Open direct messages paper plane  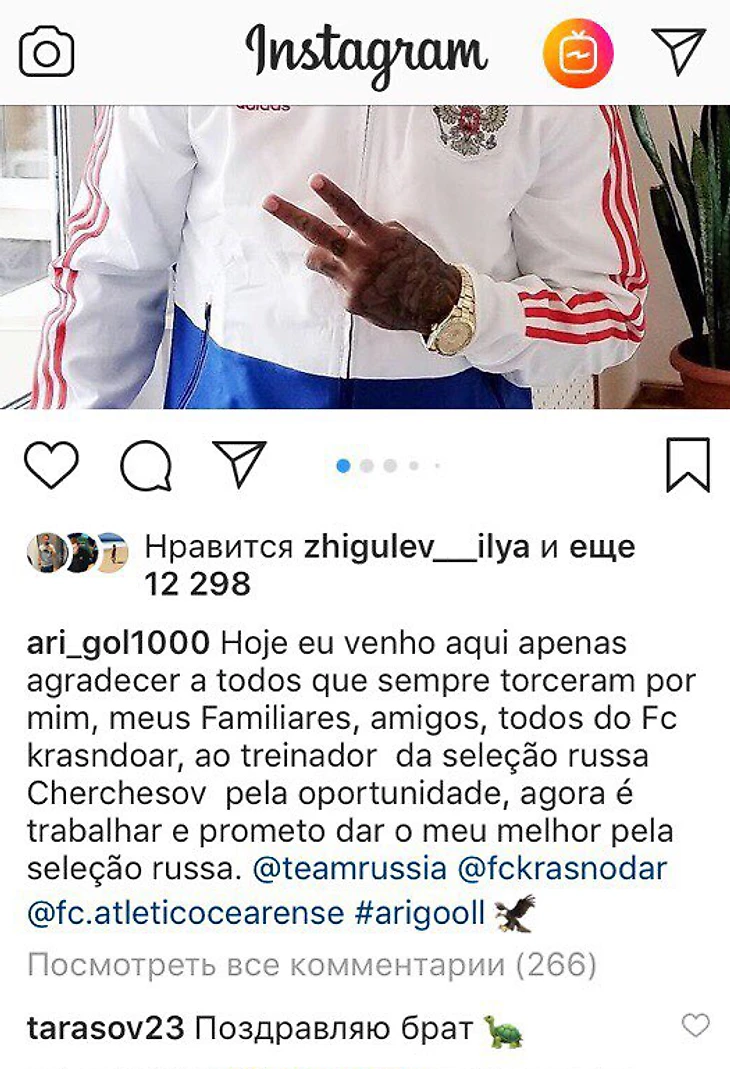click(679, 51)
